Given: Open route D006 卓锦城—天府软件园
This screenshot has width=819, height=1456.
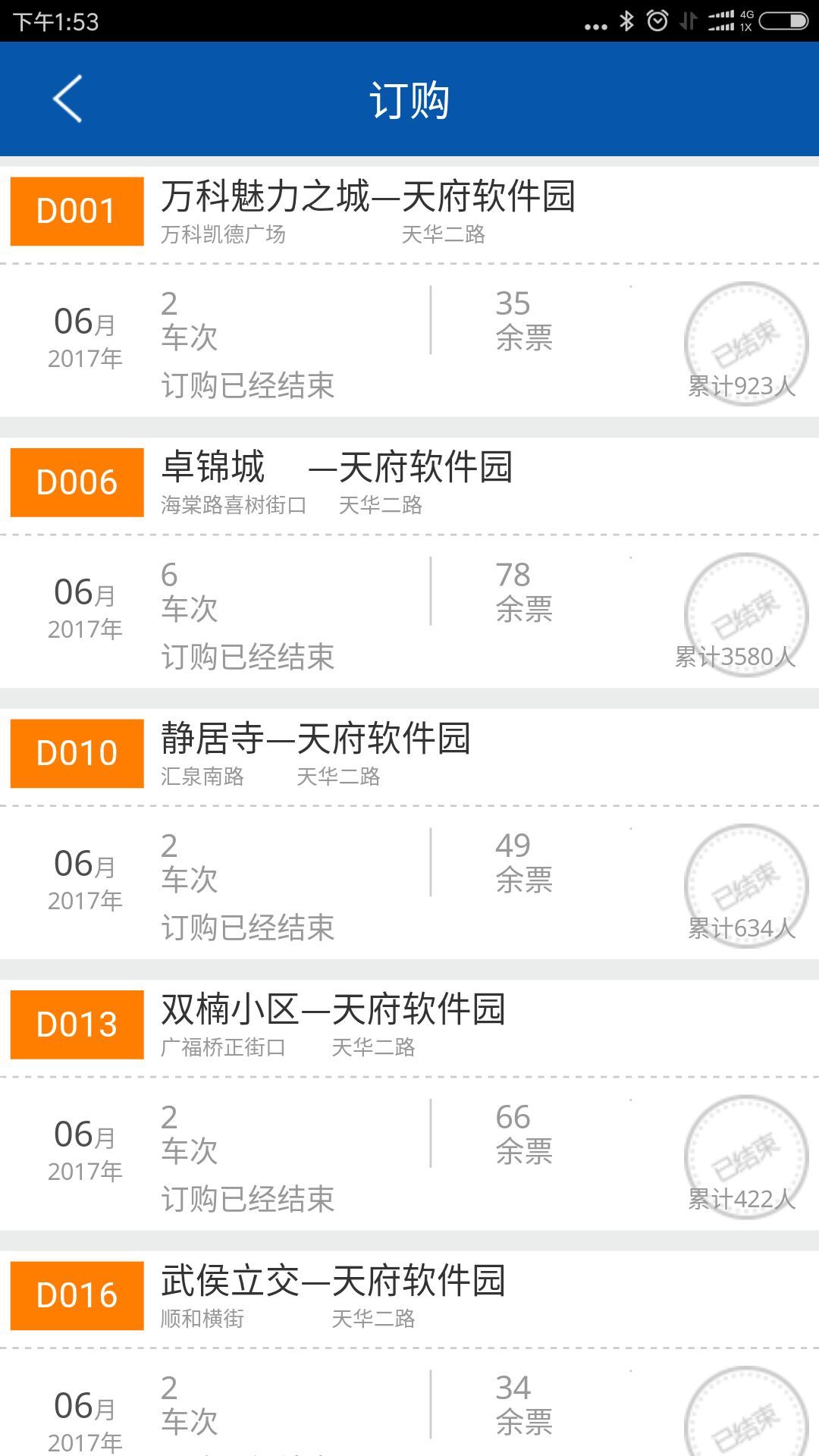Looking at the screenshot, I should [x=409, y=563].
